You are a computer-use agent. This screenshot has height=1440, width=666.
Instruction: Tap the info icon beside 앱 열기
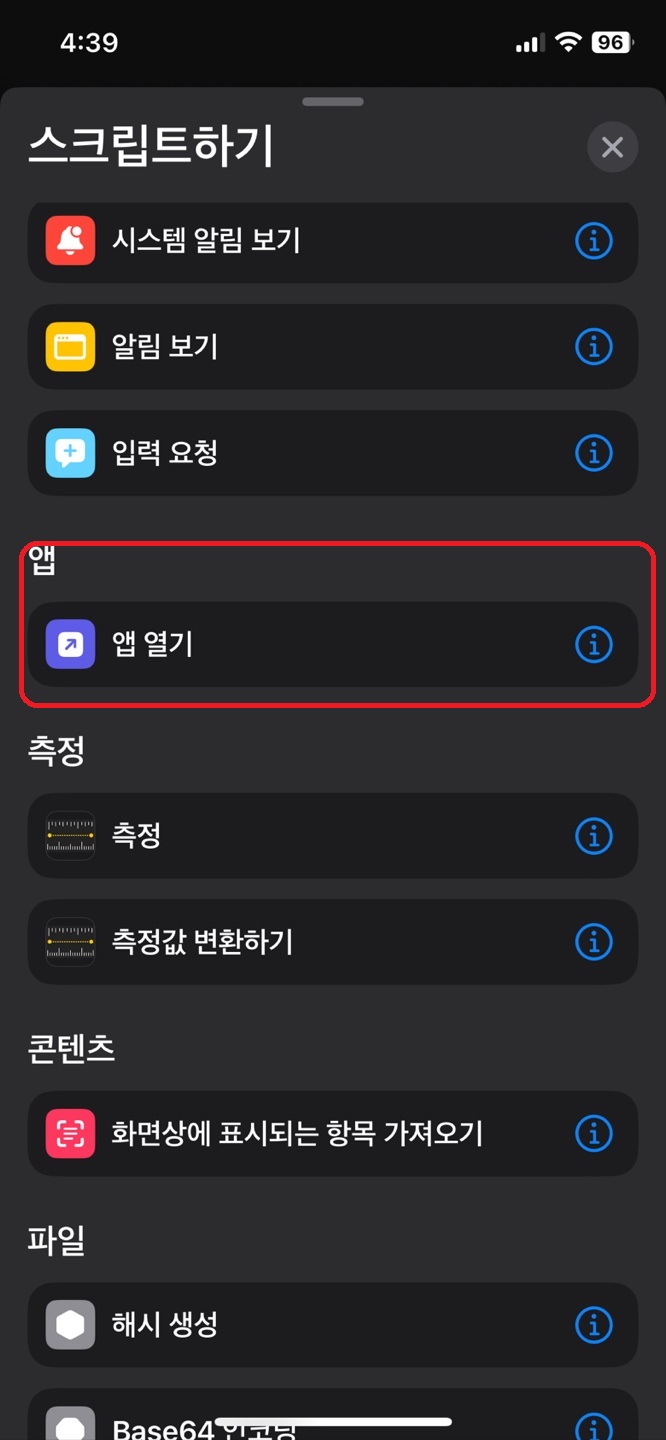[x=594, y=645]
